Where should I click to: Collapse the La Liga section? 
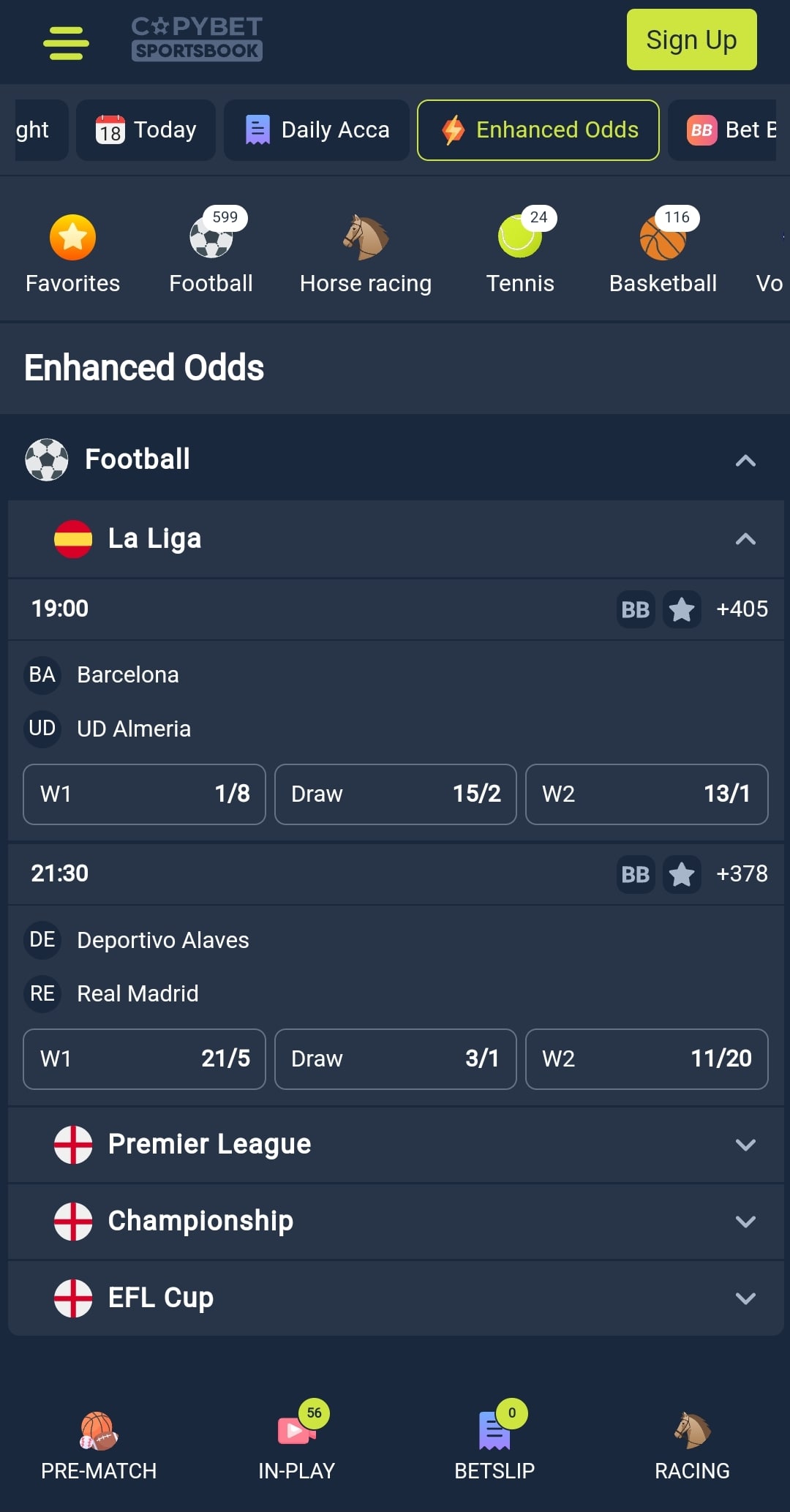tap(745, 539)
